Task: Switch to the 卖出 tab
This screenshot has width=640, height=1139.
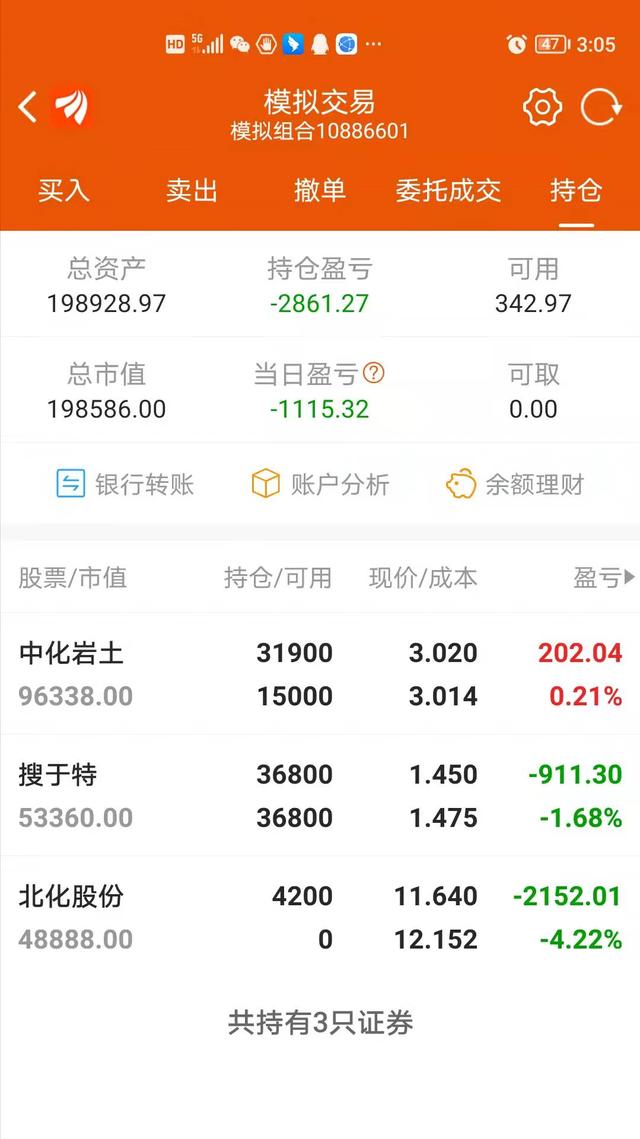Action: click(192, 190)
